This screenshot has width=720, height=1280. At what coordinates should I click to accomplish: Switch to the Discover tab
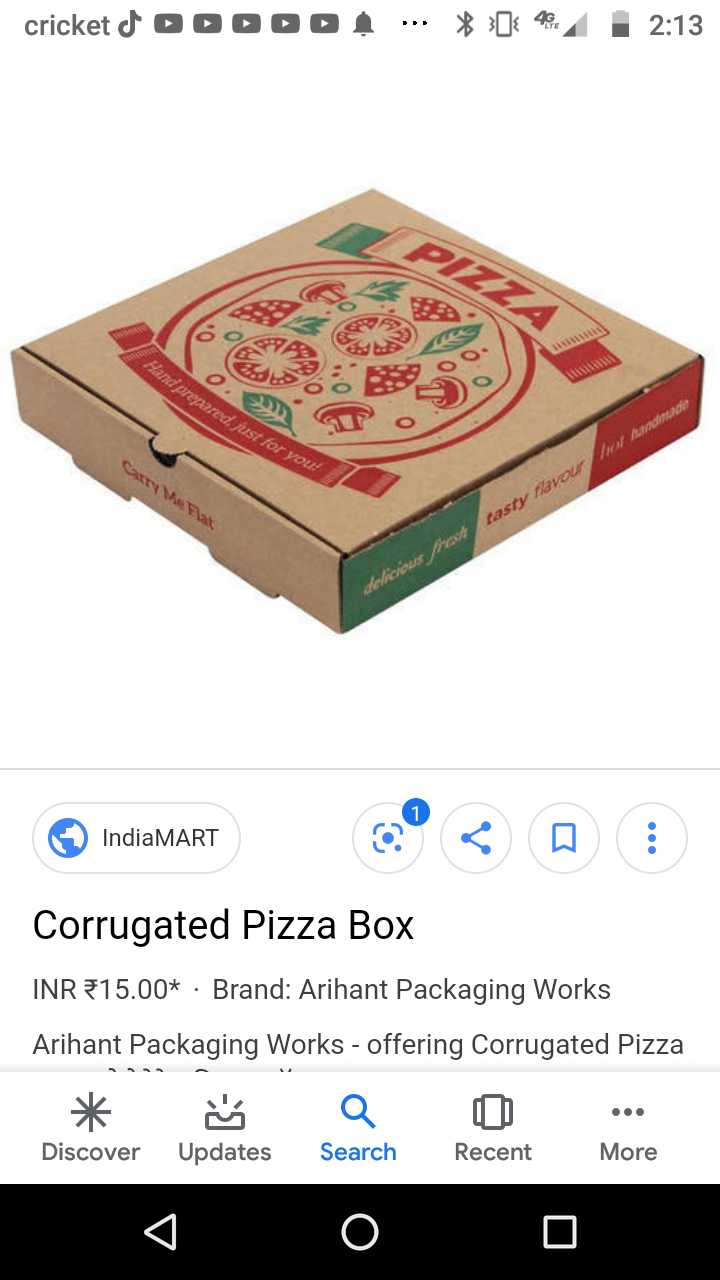[x=91, y=1128]
